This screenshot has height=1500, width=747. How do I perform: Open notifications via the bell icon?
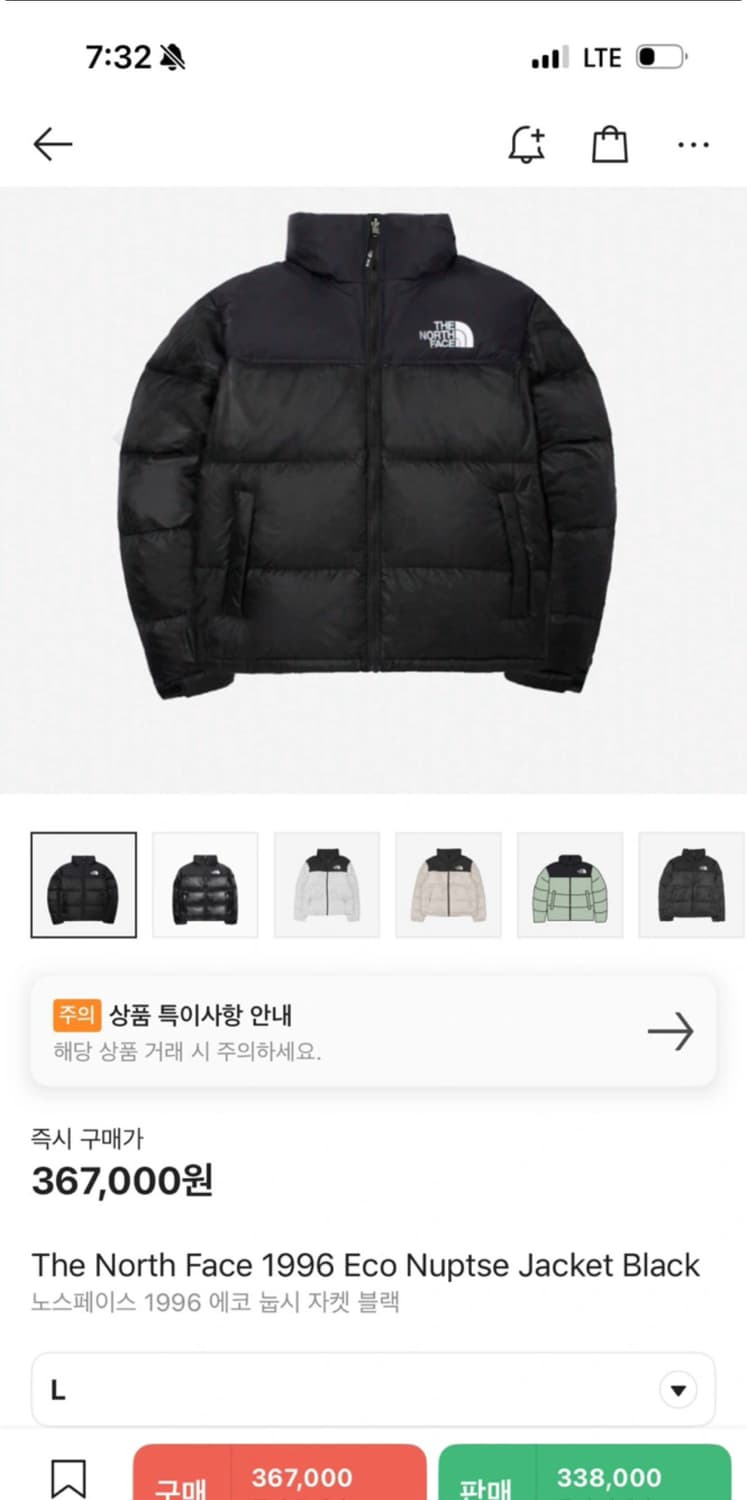tap(529, 143)
